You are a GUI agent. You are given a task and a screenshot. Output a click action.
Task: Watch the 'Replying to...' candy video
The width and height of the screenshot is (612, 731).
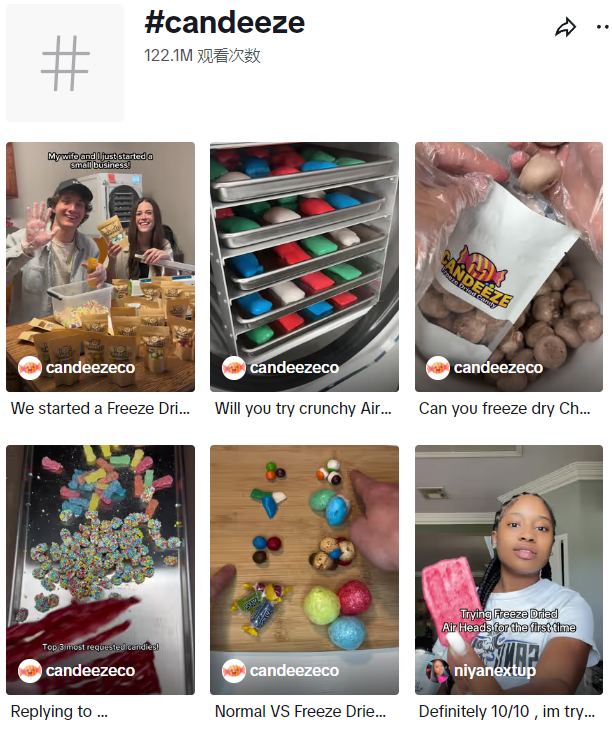100,569
